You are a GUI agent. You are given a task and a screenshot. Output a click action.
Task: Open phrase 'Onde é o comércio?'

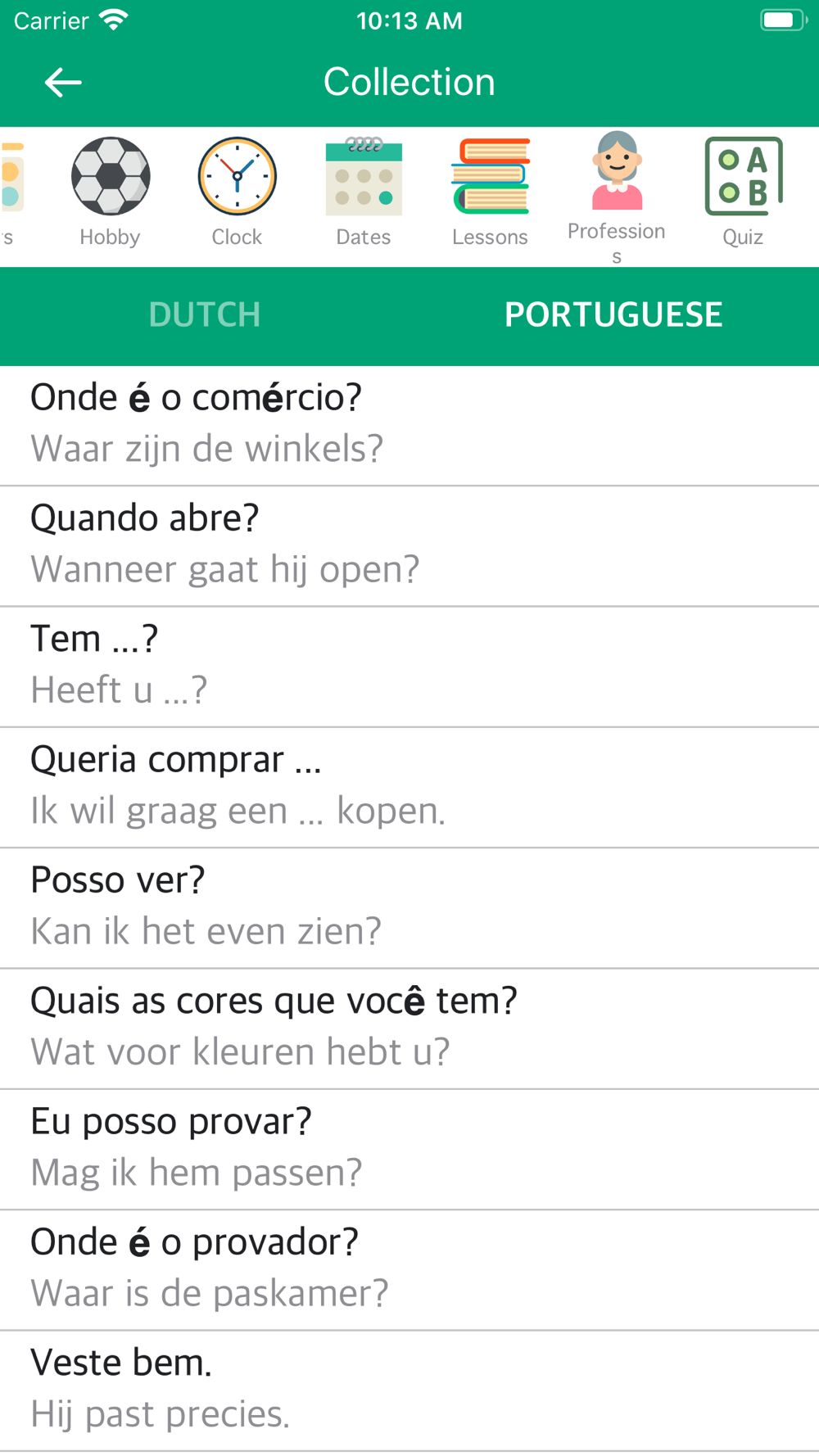point(409,426)
